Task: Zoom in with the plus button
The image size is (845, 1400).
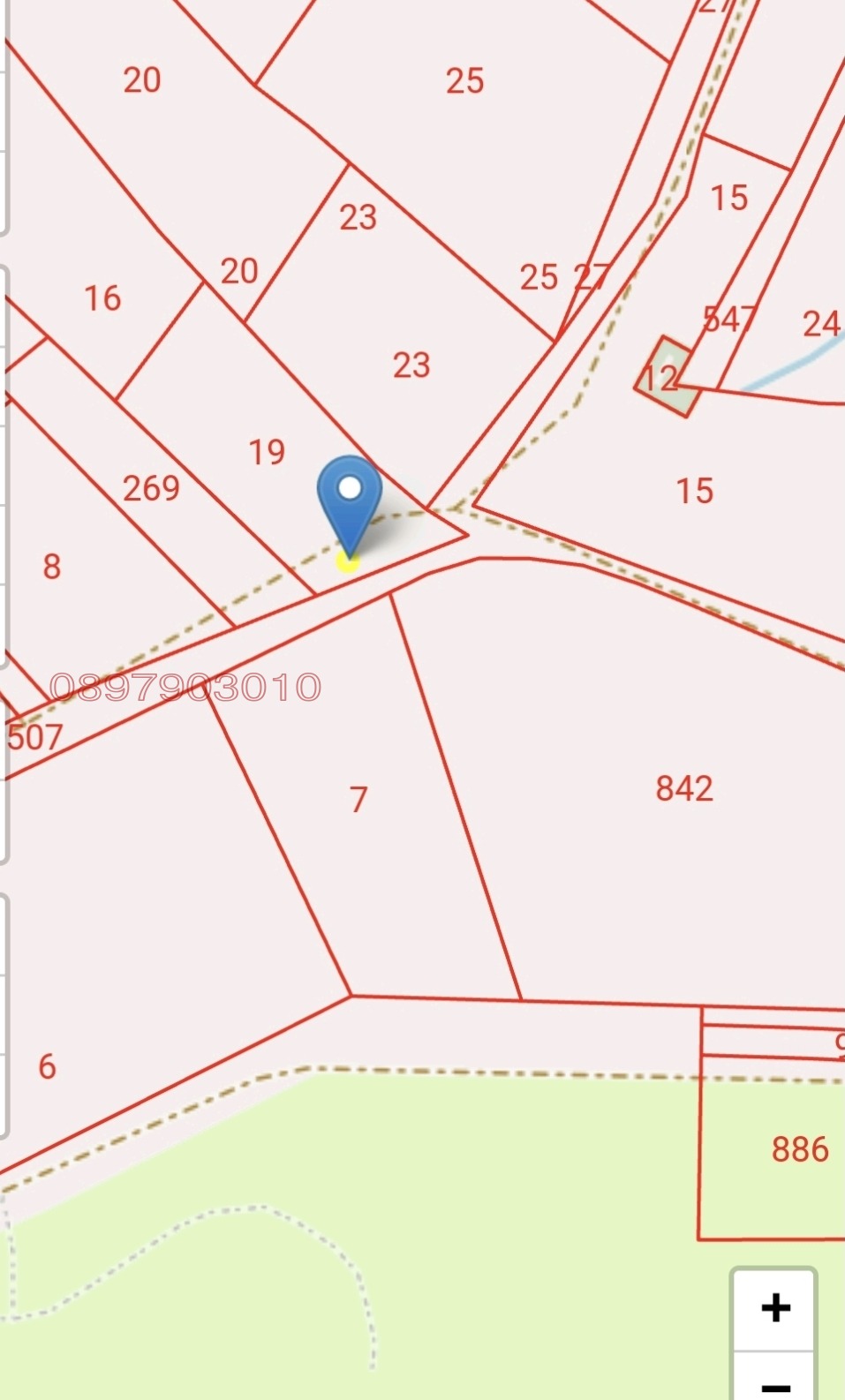Action: (774, 1308)
